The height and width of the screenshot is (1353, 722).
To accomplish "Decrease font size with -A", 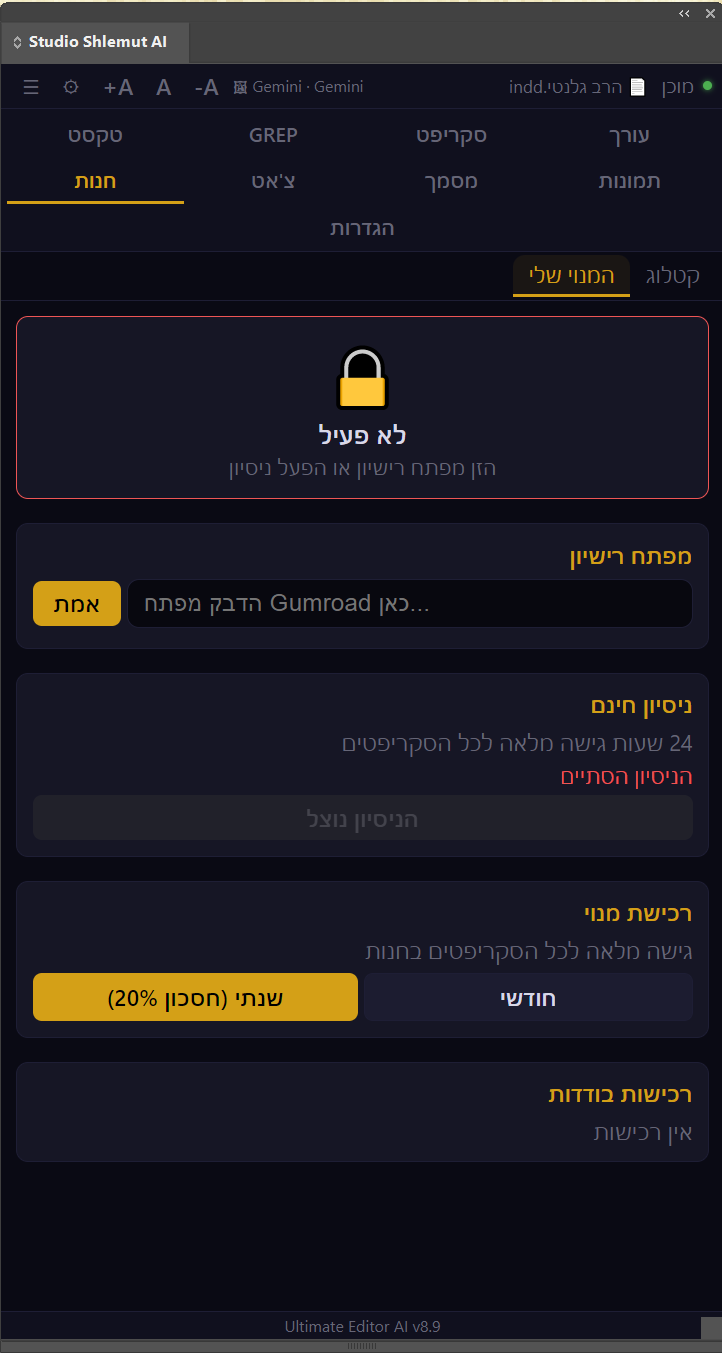I will pos(206,87).
